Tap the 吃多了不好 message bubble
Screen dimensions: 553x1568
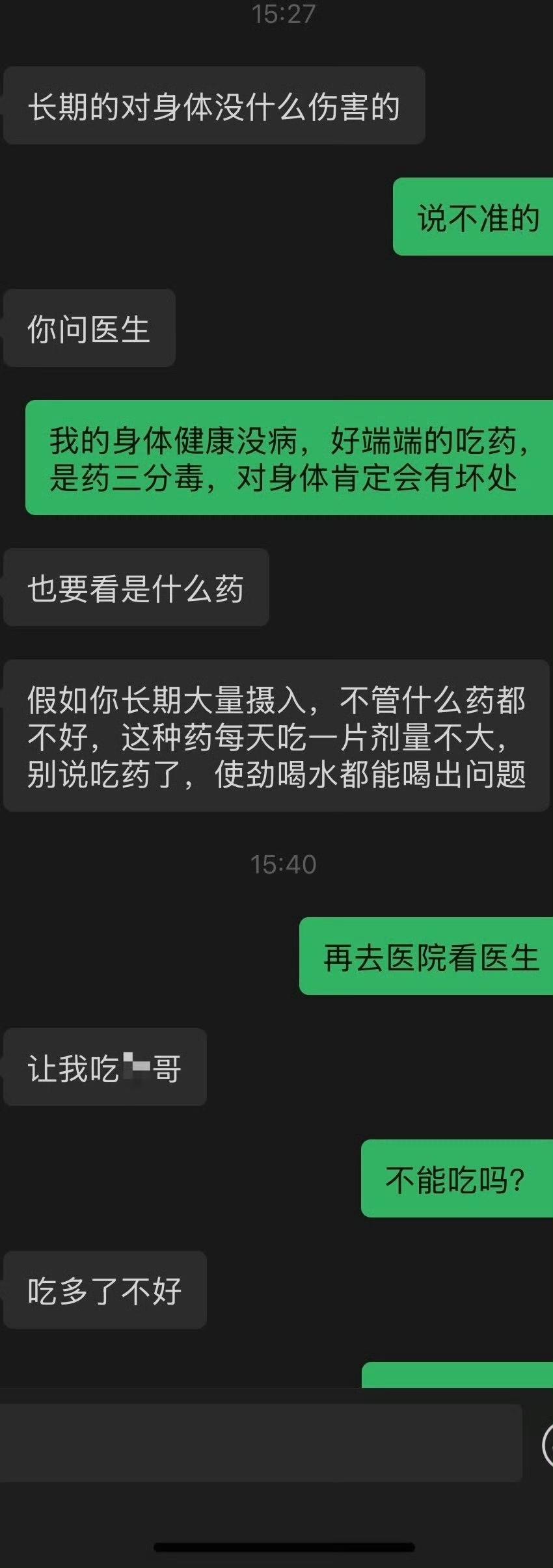point(105,1292)
